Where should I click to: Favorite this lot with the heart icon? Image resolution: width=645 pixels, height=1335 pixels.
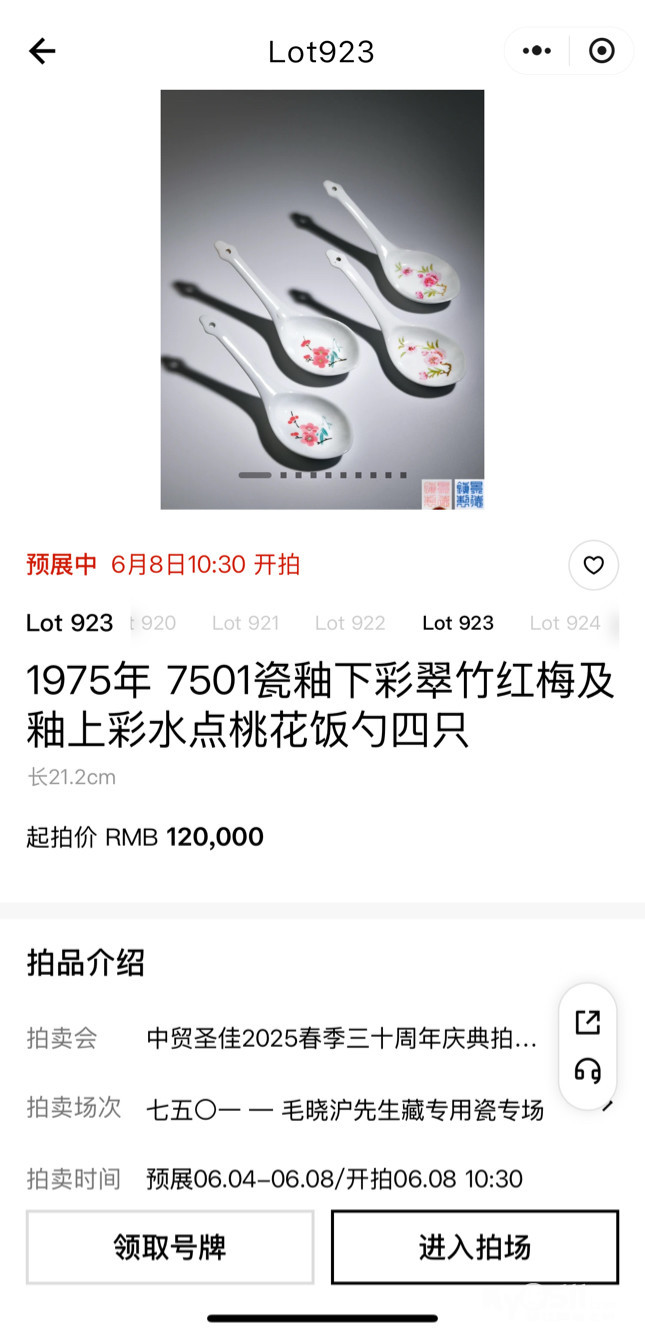594,565
